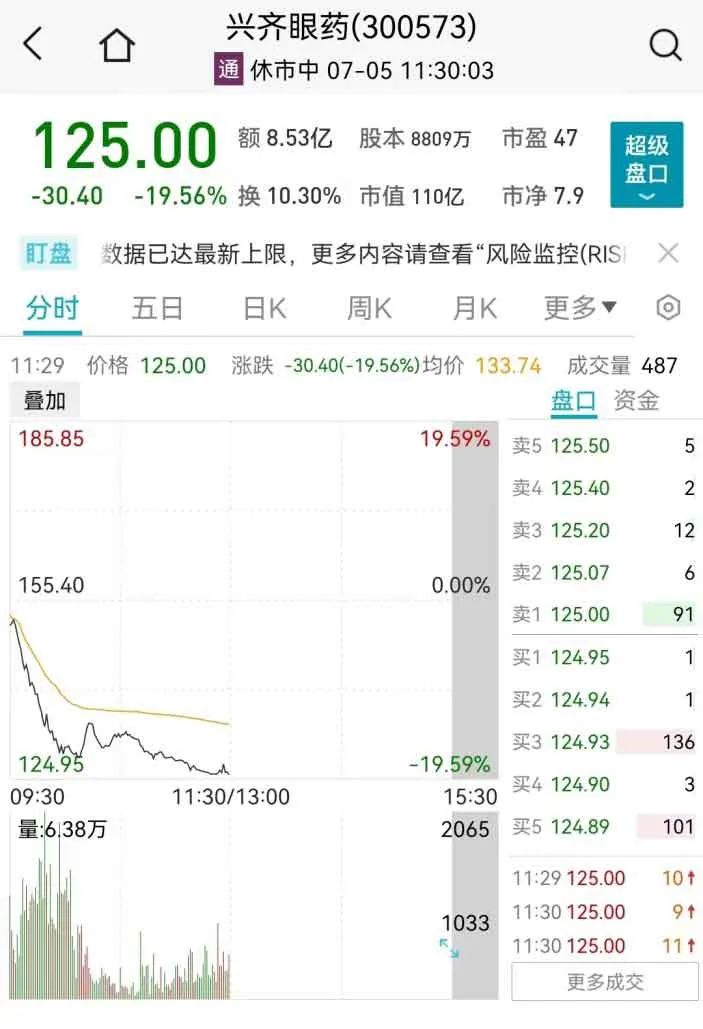Show the 周K candlestick chart

[x=369, y=308]
